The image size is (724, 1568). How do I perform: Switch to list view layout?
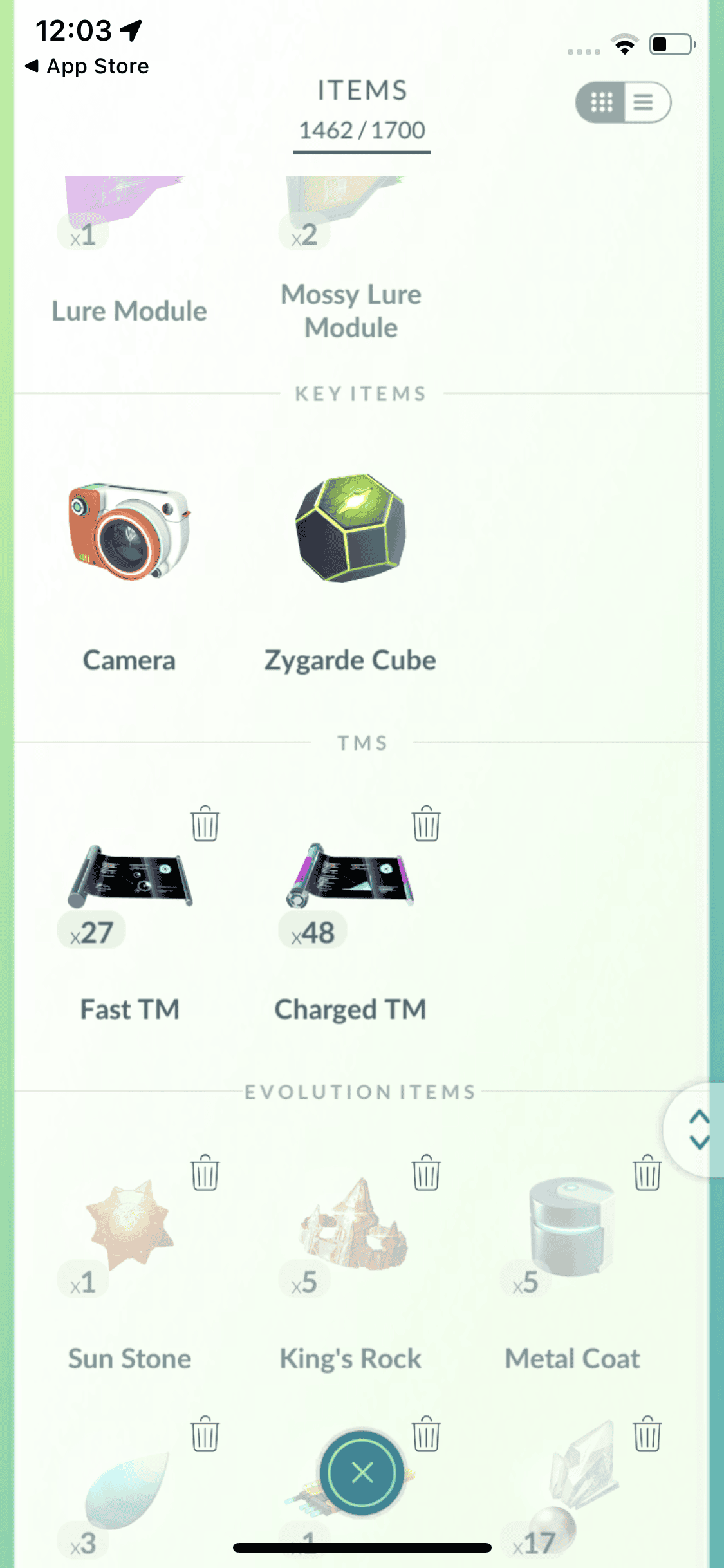[645, 102]
